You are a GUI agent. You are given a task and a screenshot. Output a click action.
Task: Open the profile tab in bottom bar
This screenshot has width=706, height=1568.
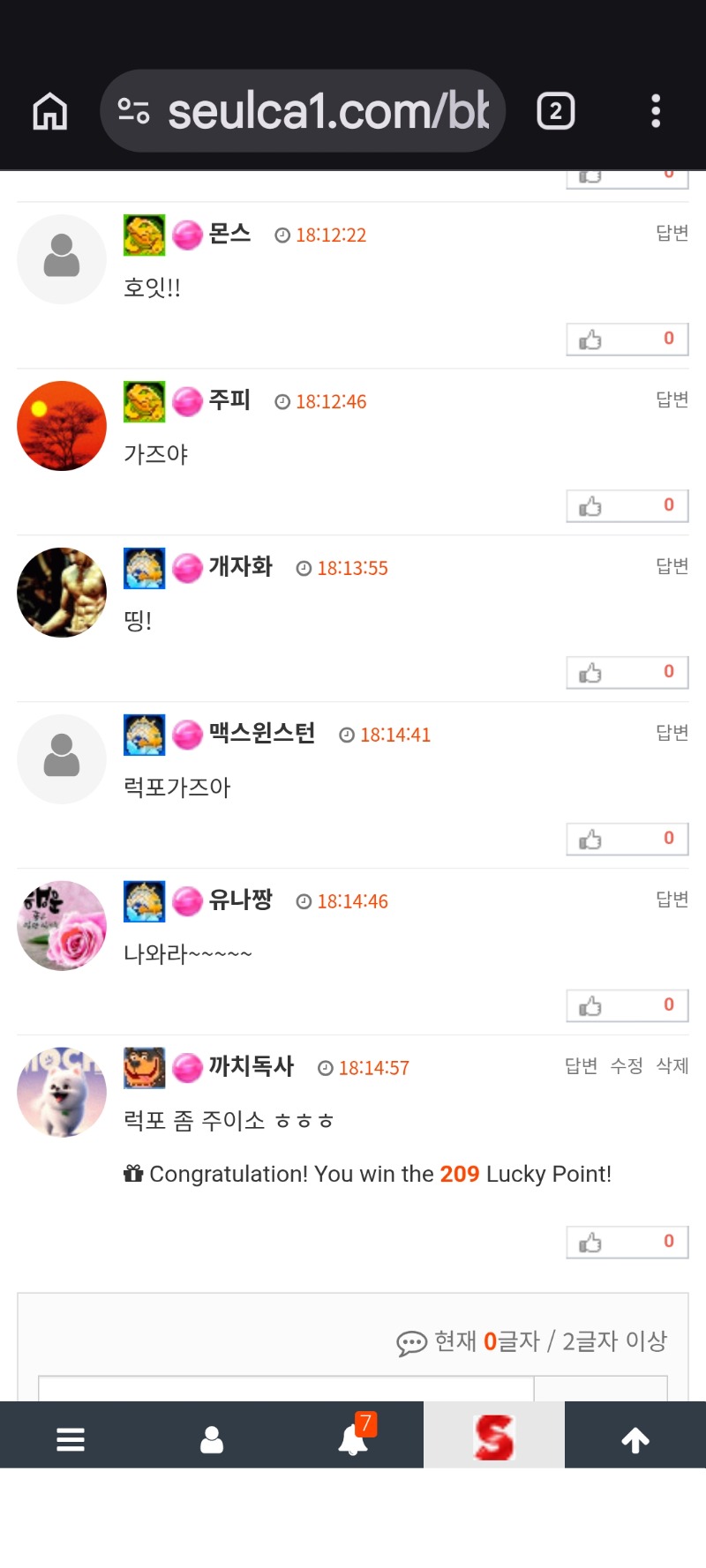point(212,1440)
